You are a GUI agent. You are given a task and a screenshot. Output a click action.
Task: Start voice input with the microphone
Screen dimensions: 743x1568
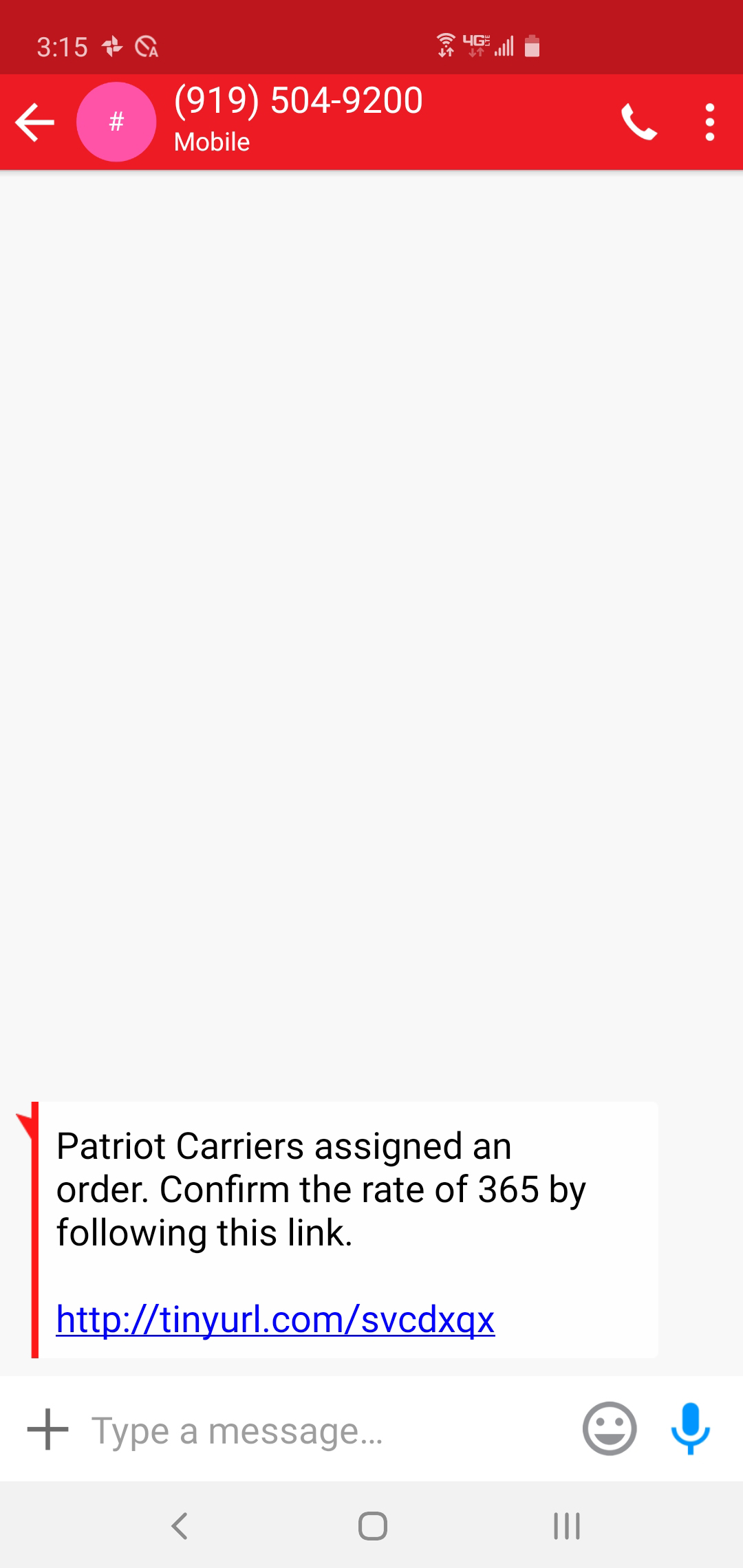click(690, 1428)
